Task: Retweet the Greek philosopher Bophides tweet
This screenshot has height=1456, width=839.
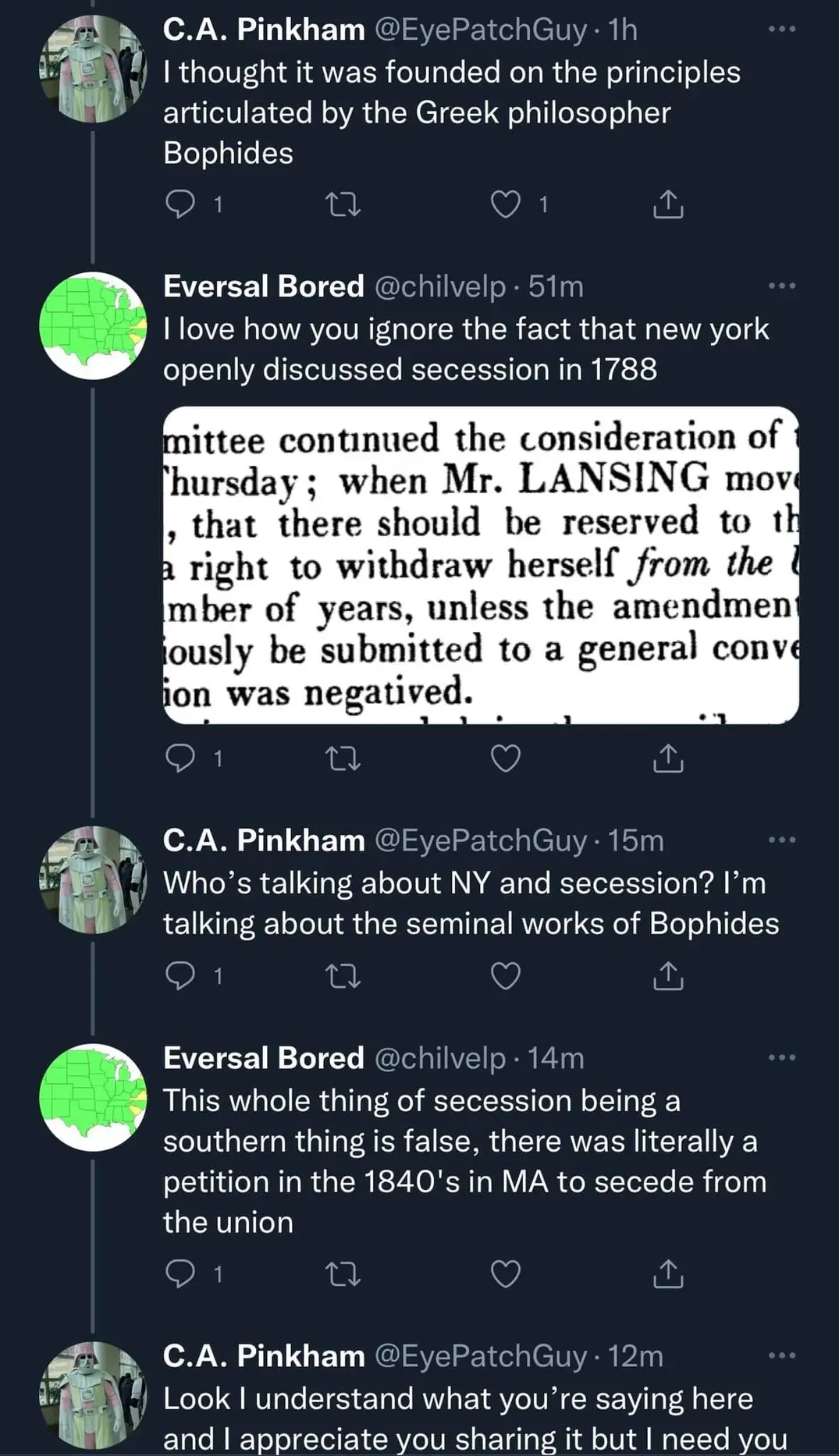Action: 343,204
